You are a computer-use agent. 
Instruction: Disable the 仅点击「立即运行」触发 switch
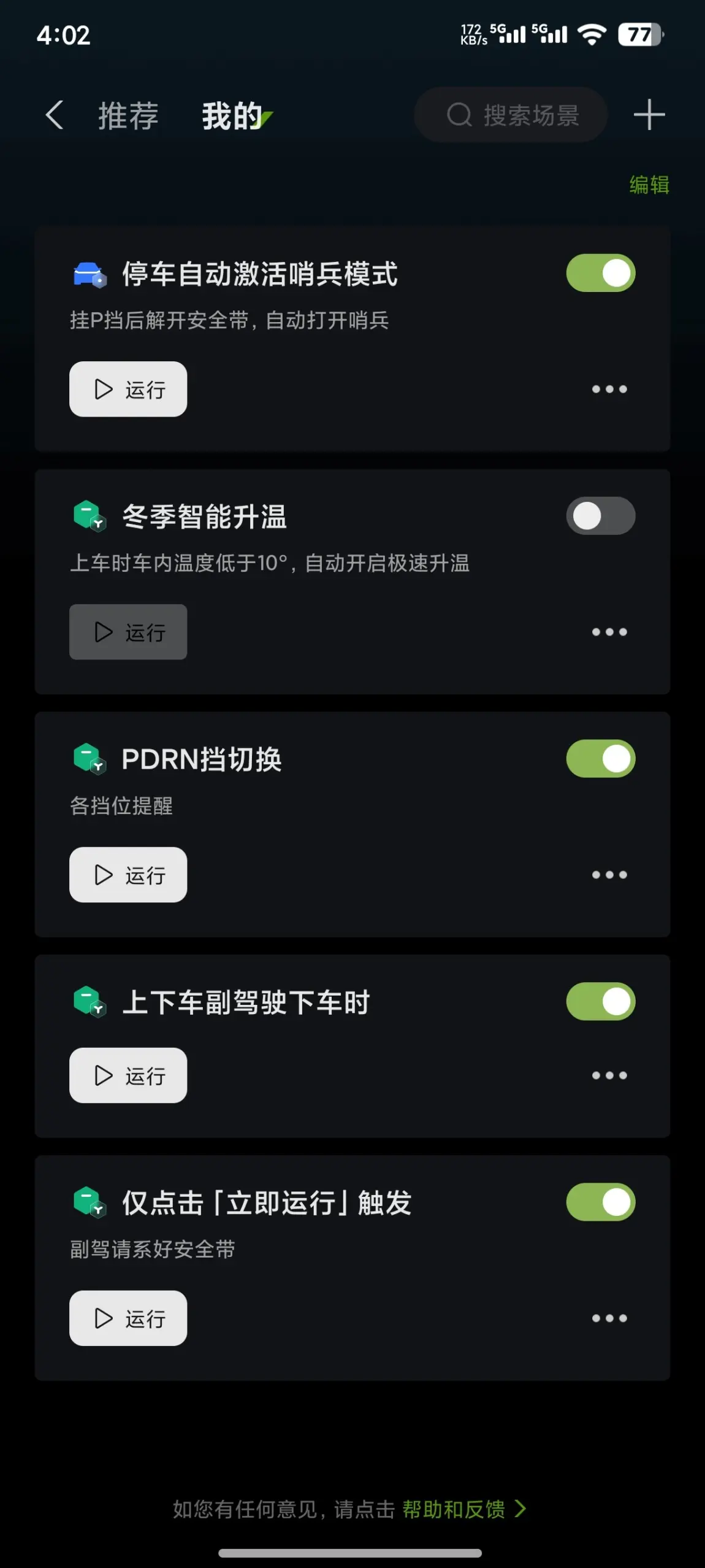click(x=600, y=1202)
